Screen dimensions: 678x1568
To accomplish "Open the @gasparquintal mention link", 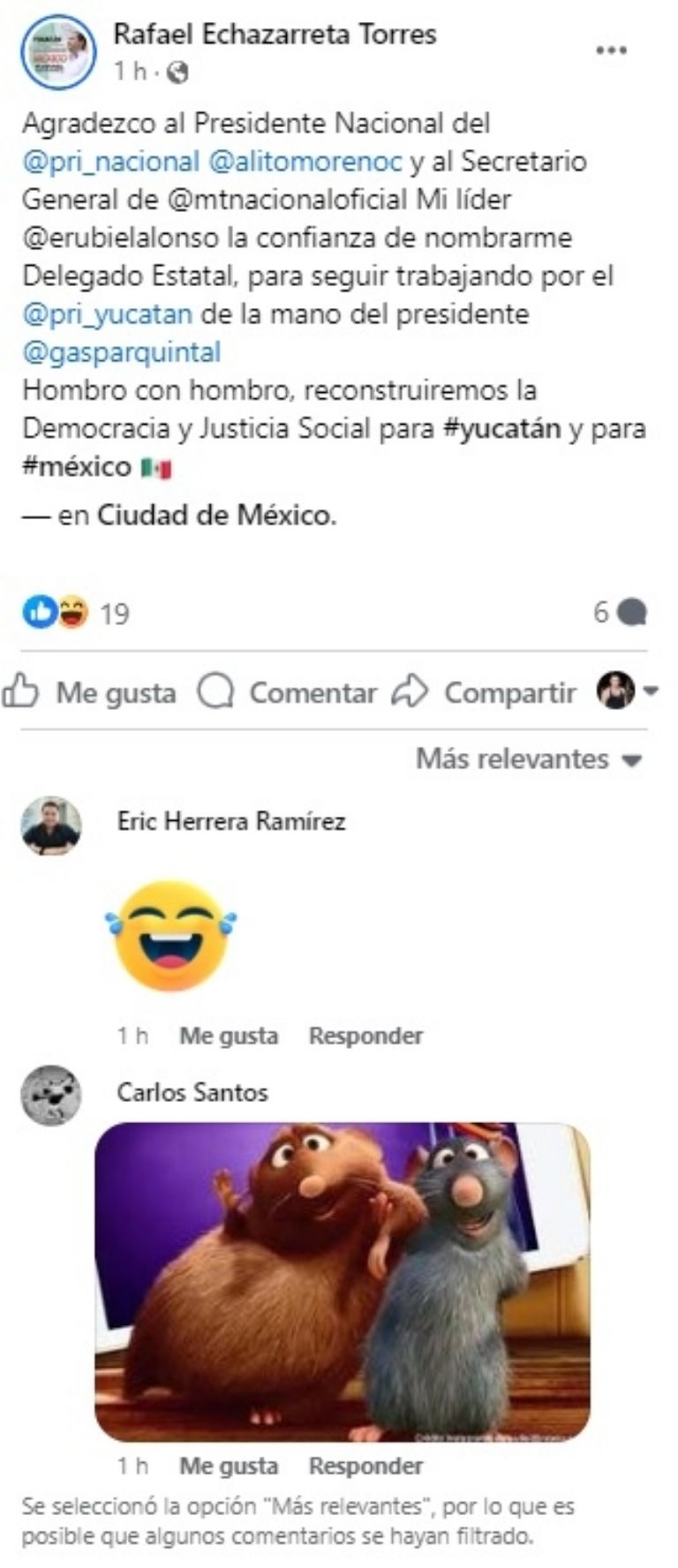I will pyautogui.click(x=121, y=352).
